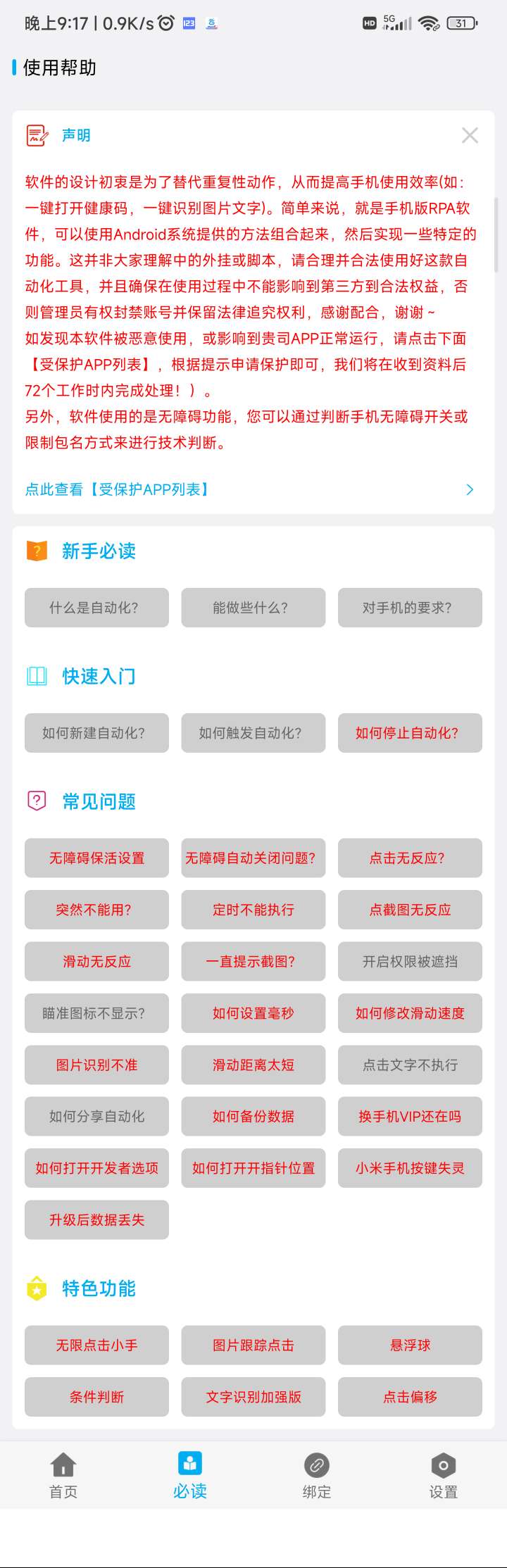Screen dimensions: 507x1568
Task: Tap 换手机VIP还在吗 question
Action: click(x=410, y=1117)
